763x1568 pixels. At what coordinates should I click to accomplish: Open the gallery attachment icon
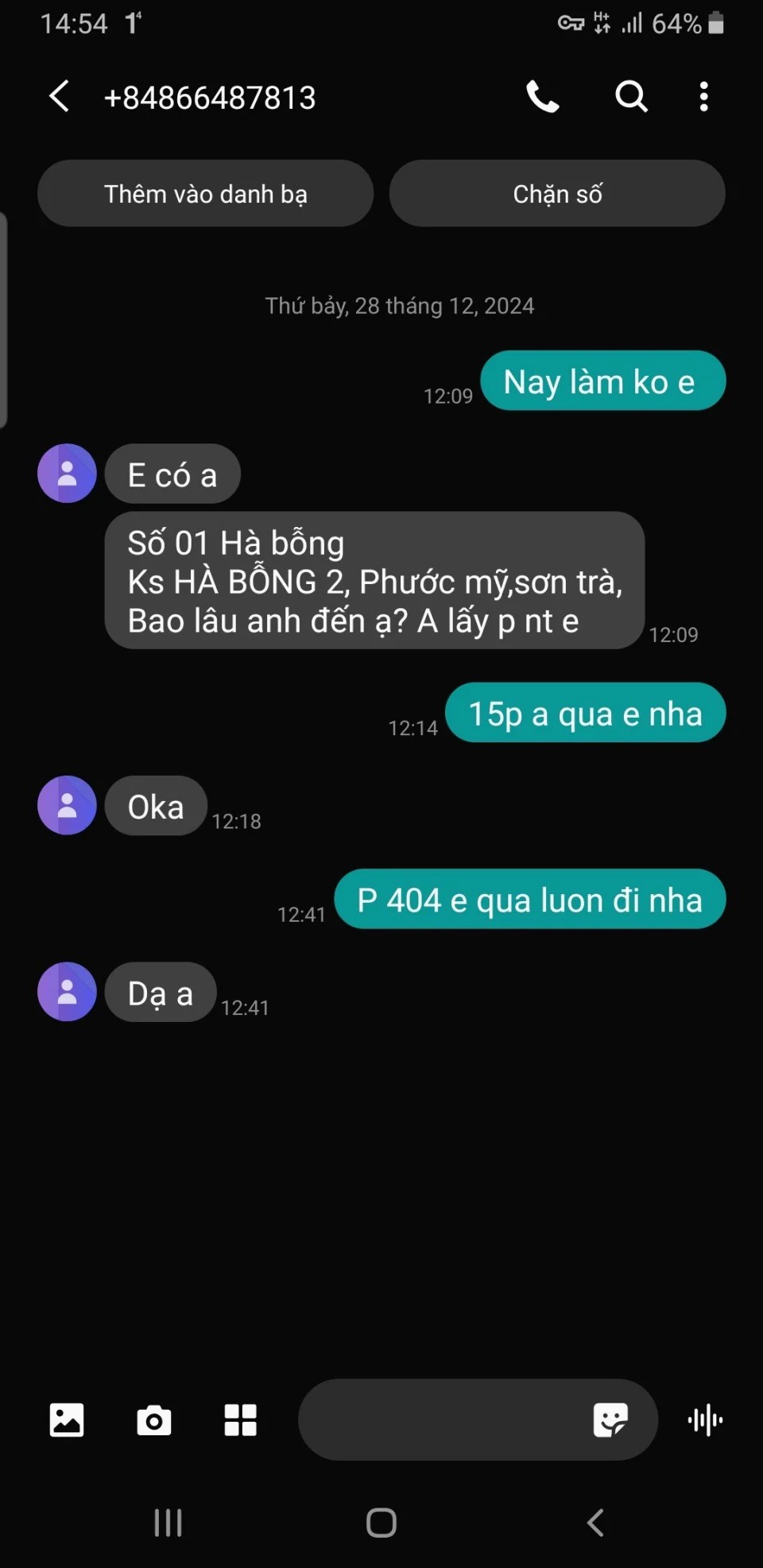(x=67, y=1420)
